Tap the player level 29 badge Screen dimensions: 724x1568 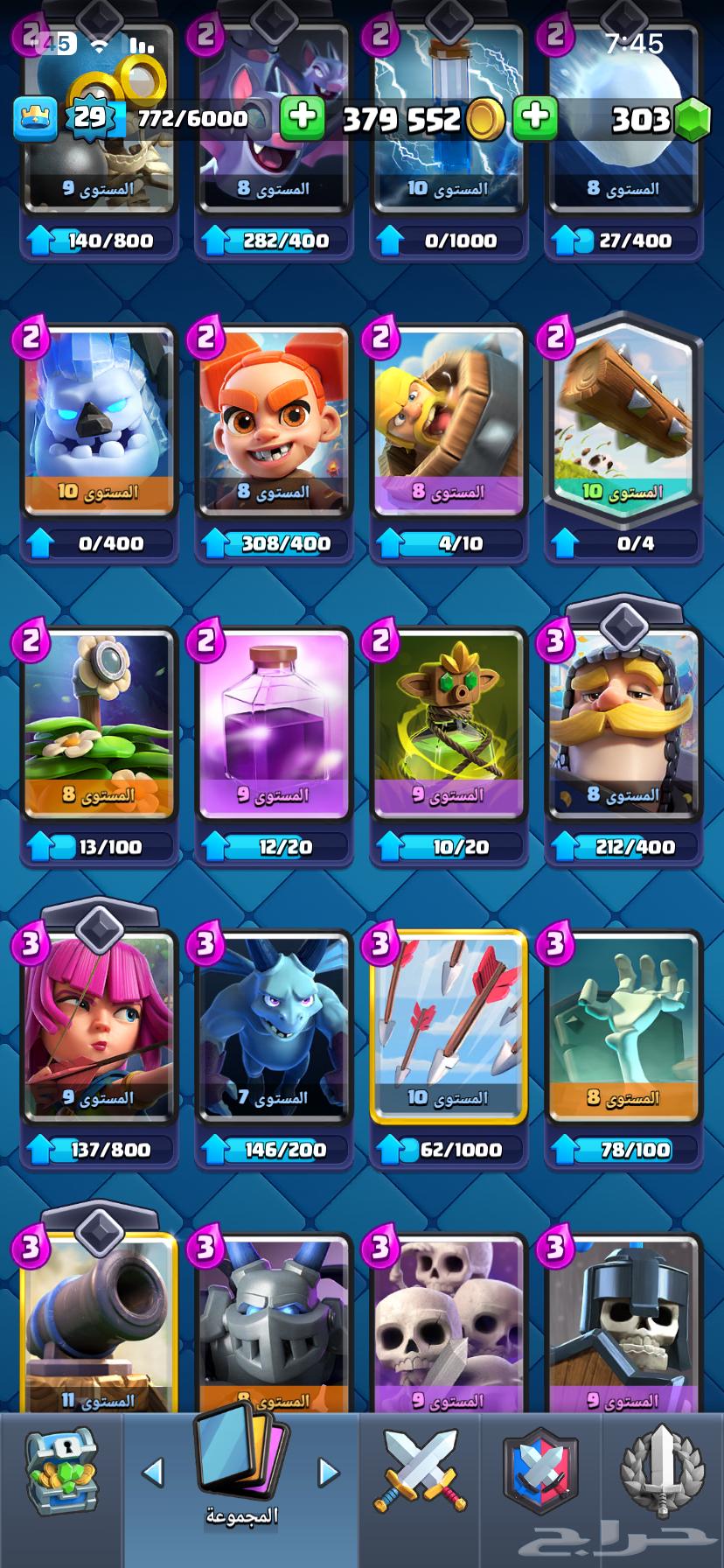point(87,117)
